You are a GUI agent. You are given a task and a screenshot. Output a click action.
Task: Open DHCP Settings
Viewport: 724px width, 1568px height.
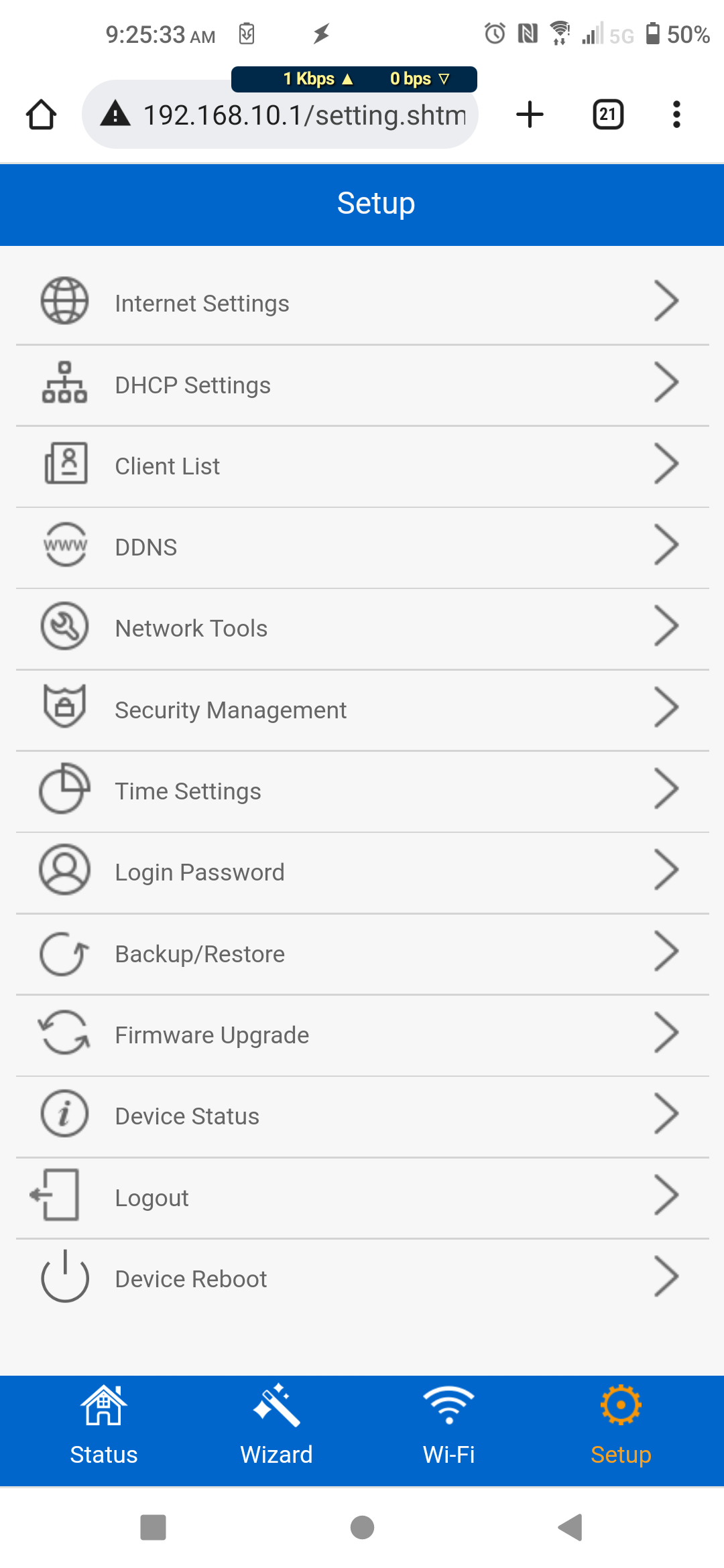click(x=362, y=385)
